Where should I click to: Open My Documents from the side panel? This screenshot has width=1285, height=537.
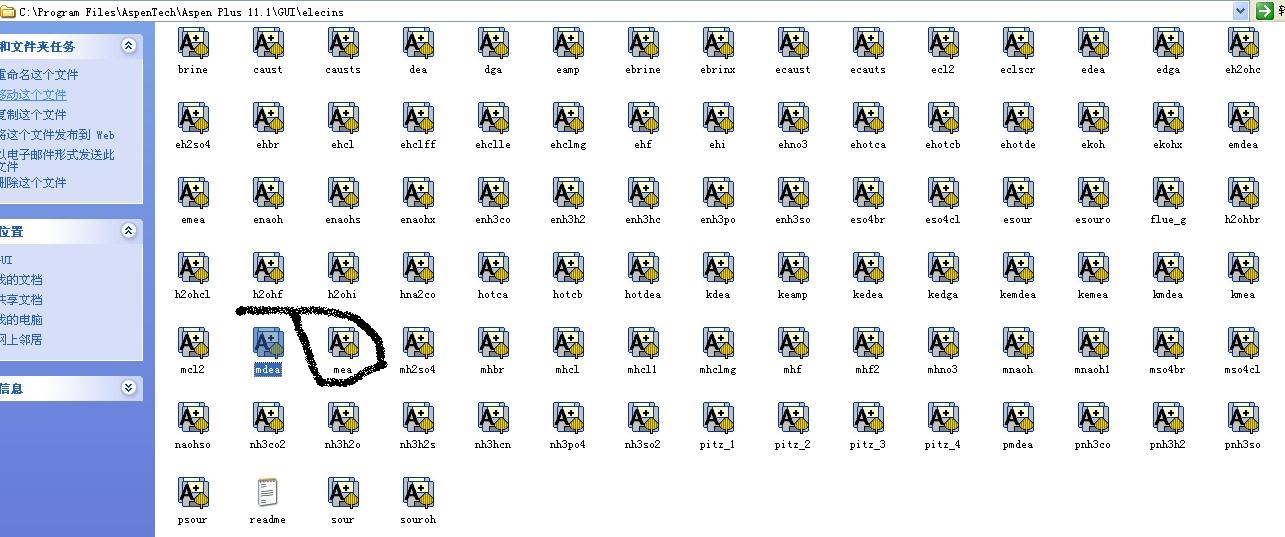pos(22,280)
